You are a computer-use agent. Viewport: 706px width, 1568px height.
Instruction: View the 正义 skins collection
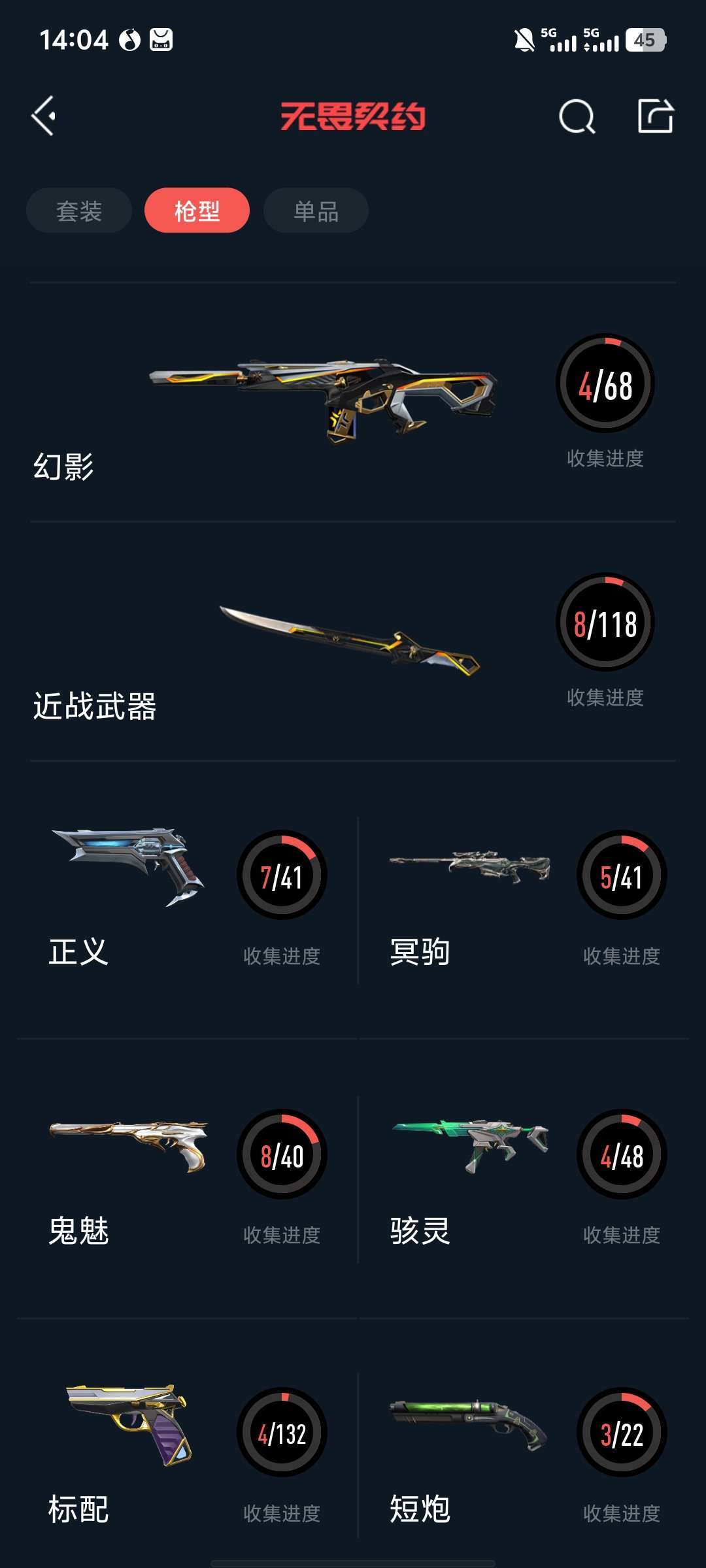click(x=188, y=900)
